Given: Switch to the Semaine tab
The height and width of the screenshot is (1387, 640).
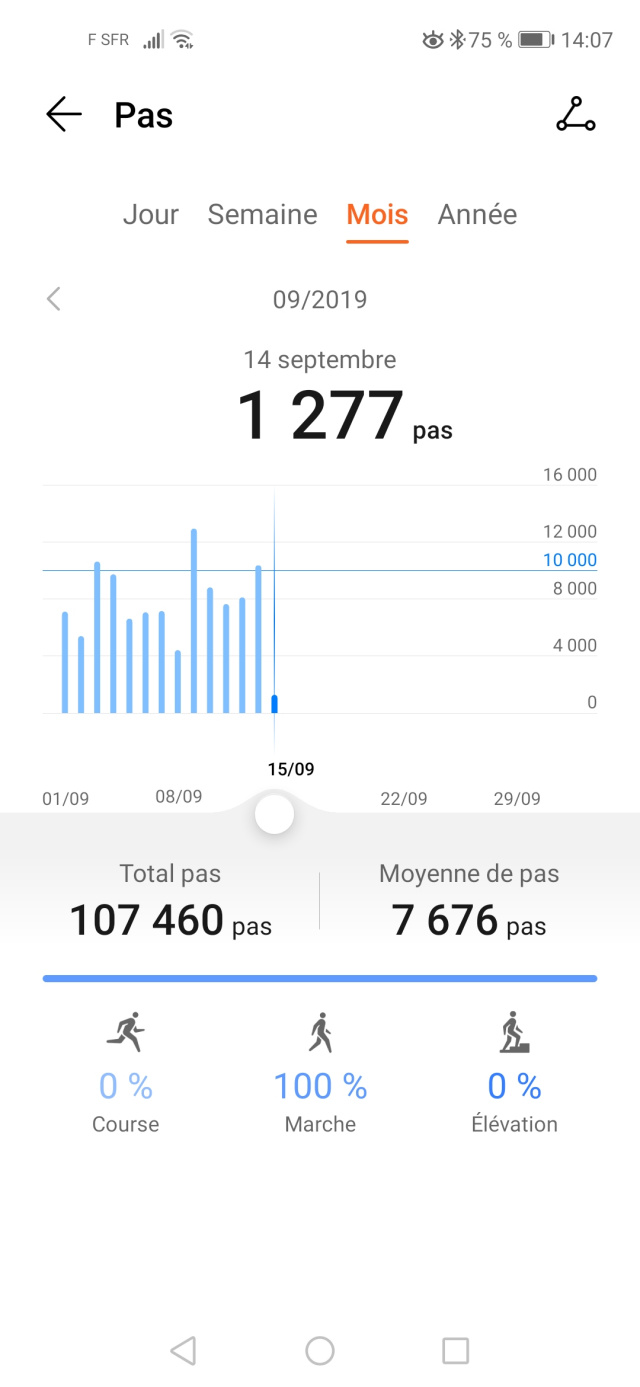Looking at the screenshot, I should click(x=262, y=215).
